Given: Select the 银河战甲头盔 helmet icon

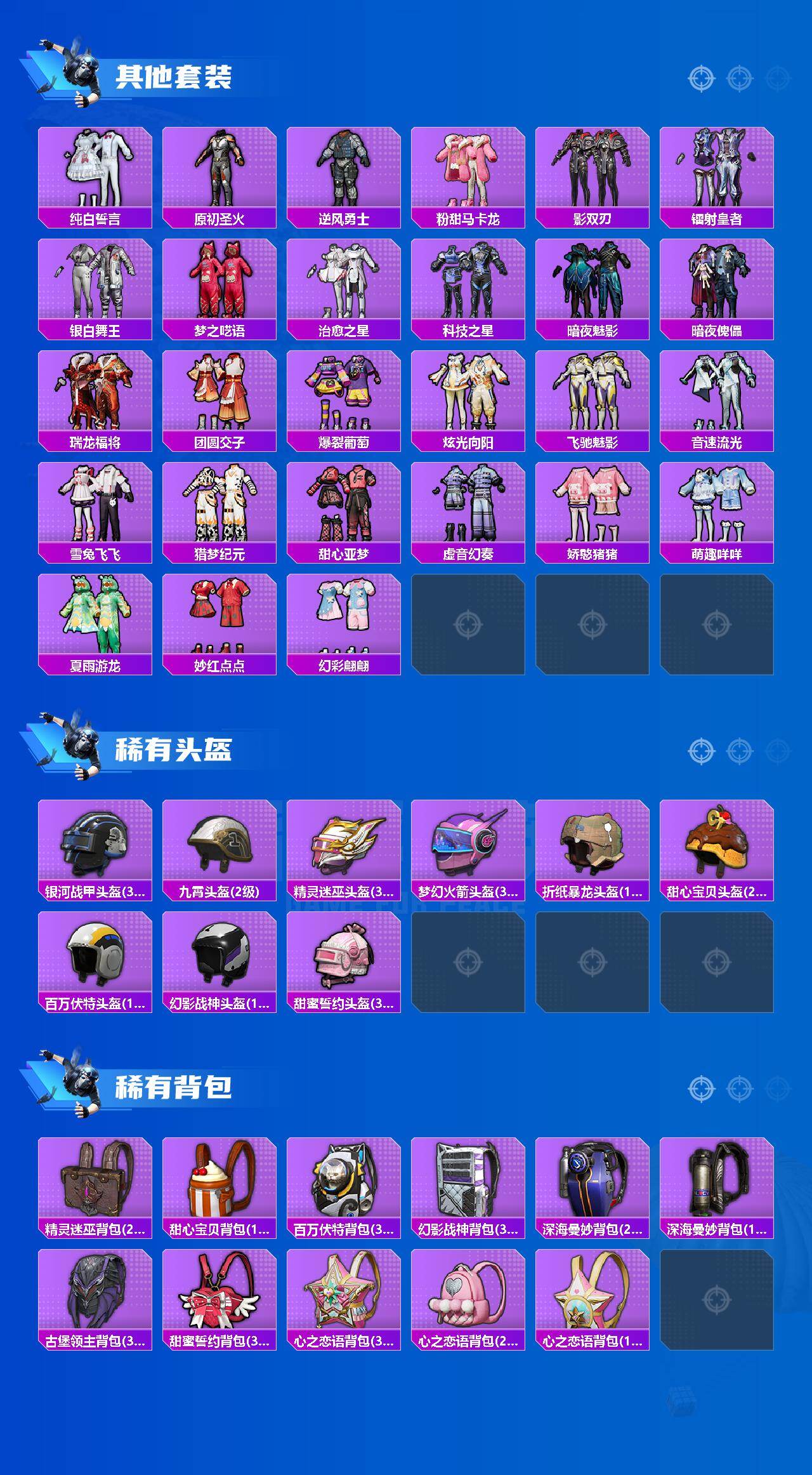Looking at the screenshot, I should 95,847.
